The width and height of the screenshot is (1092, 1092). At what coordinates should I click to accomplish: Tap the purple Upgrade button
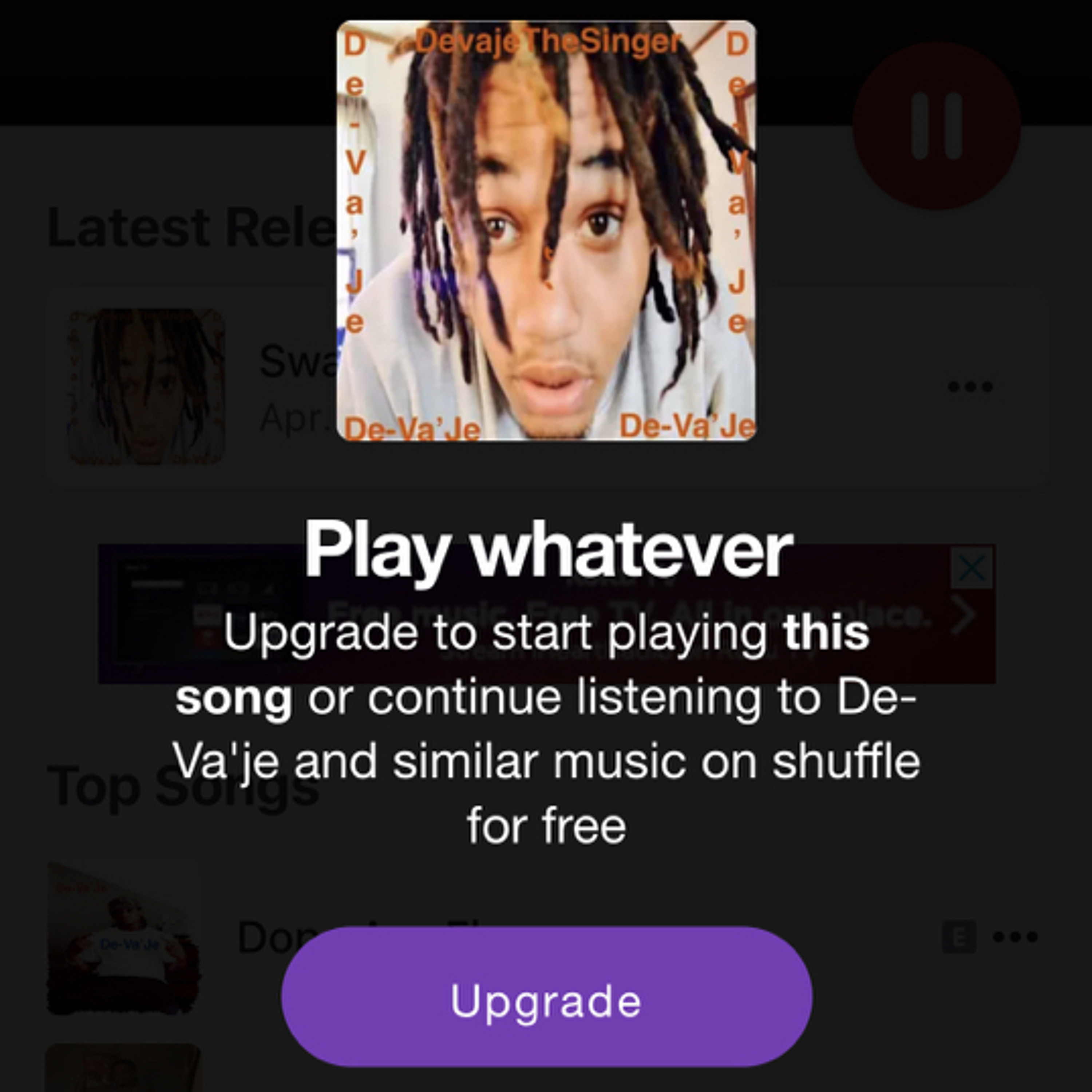pyautogui.click(x=546, y=1000)
